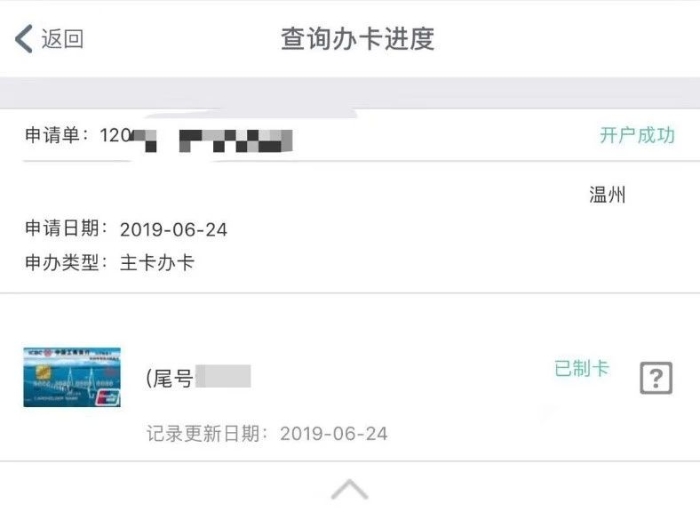This screenshot has width=700, height=512.
Task: Open the question mark help icon
Action: point(655,378)
